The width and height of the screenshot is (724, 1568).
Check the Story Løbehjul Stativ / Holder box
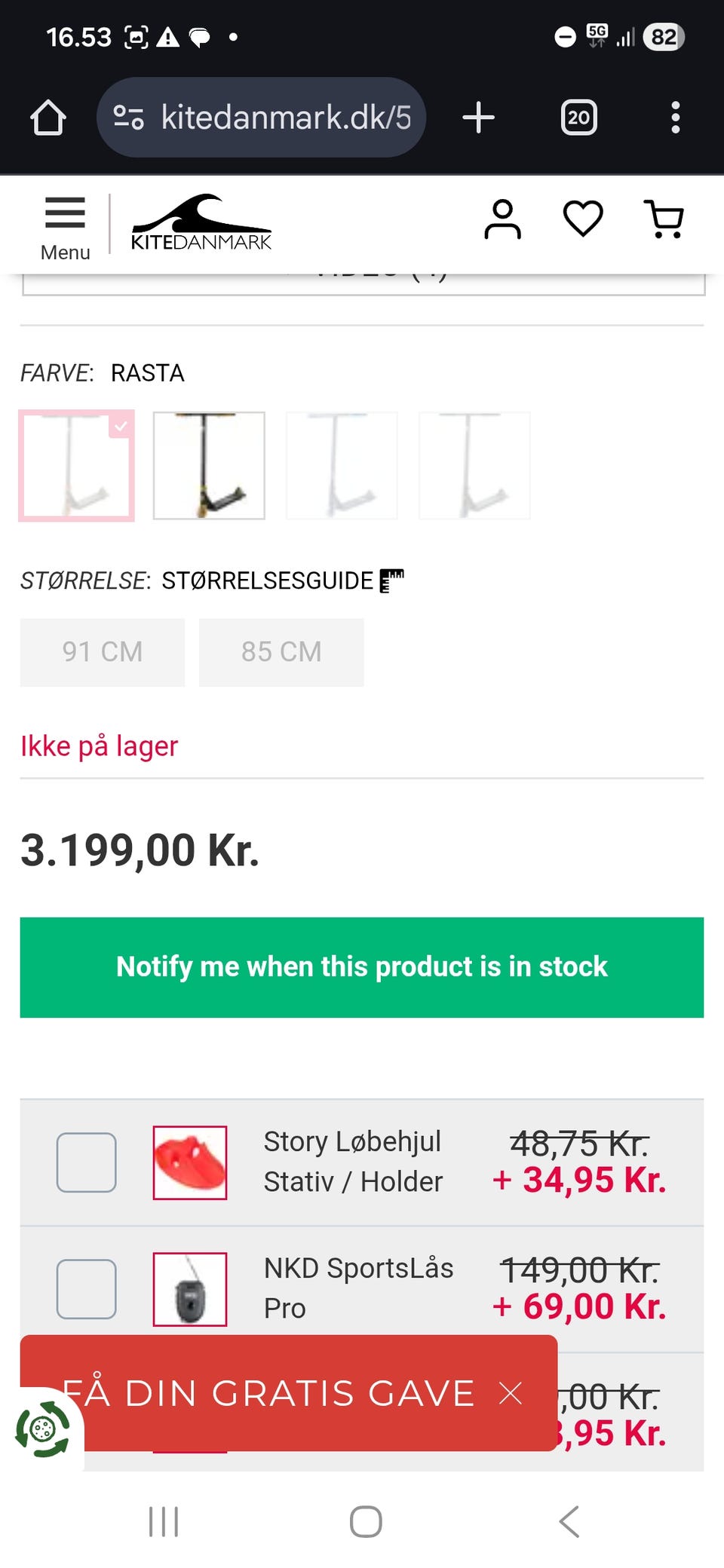click(x=87, y=1162)
